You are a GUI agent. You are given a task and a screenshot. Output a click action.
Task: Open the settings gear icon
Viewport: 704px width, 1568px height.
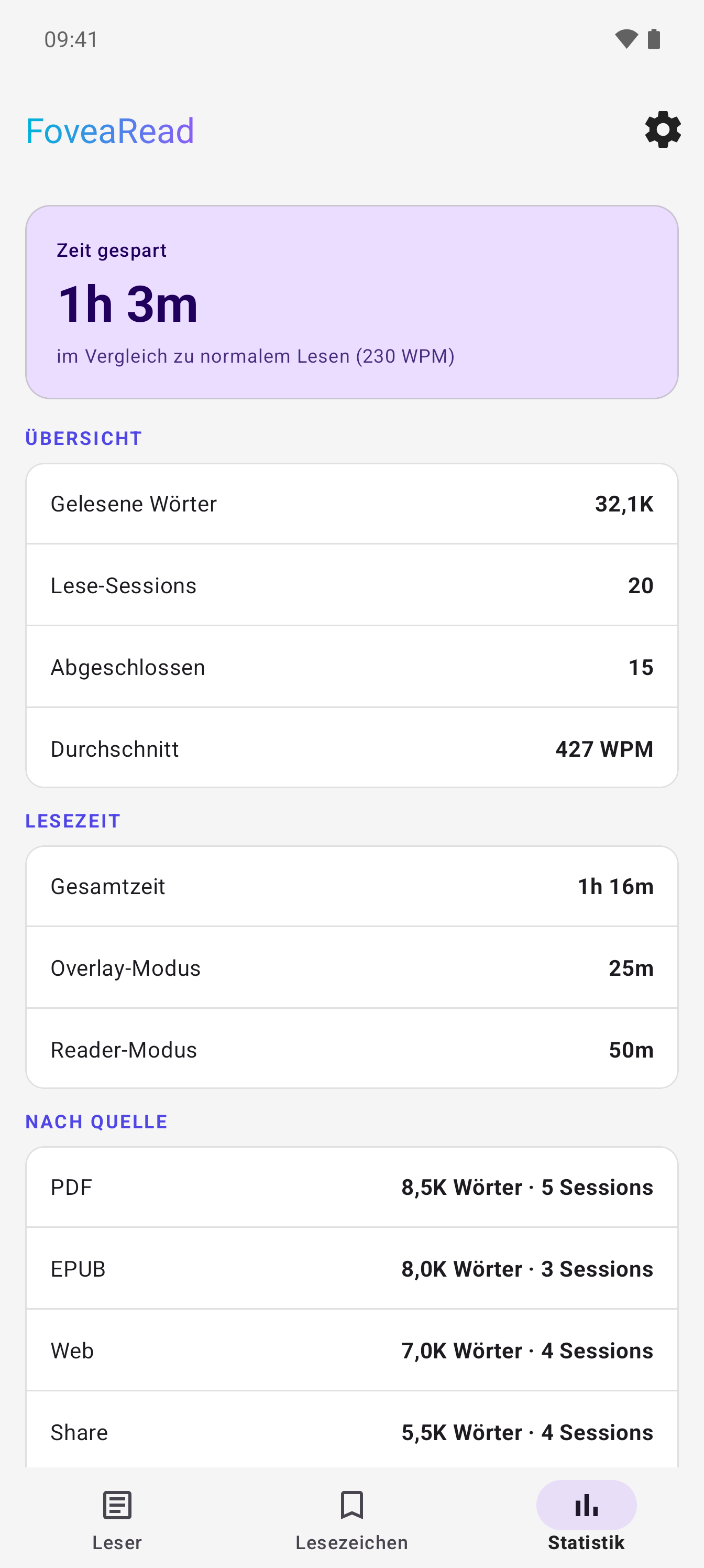[663, 129]
